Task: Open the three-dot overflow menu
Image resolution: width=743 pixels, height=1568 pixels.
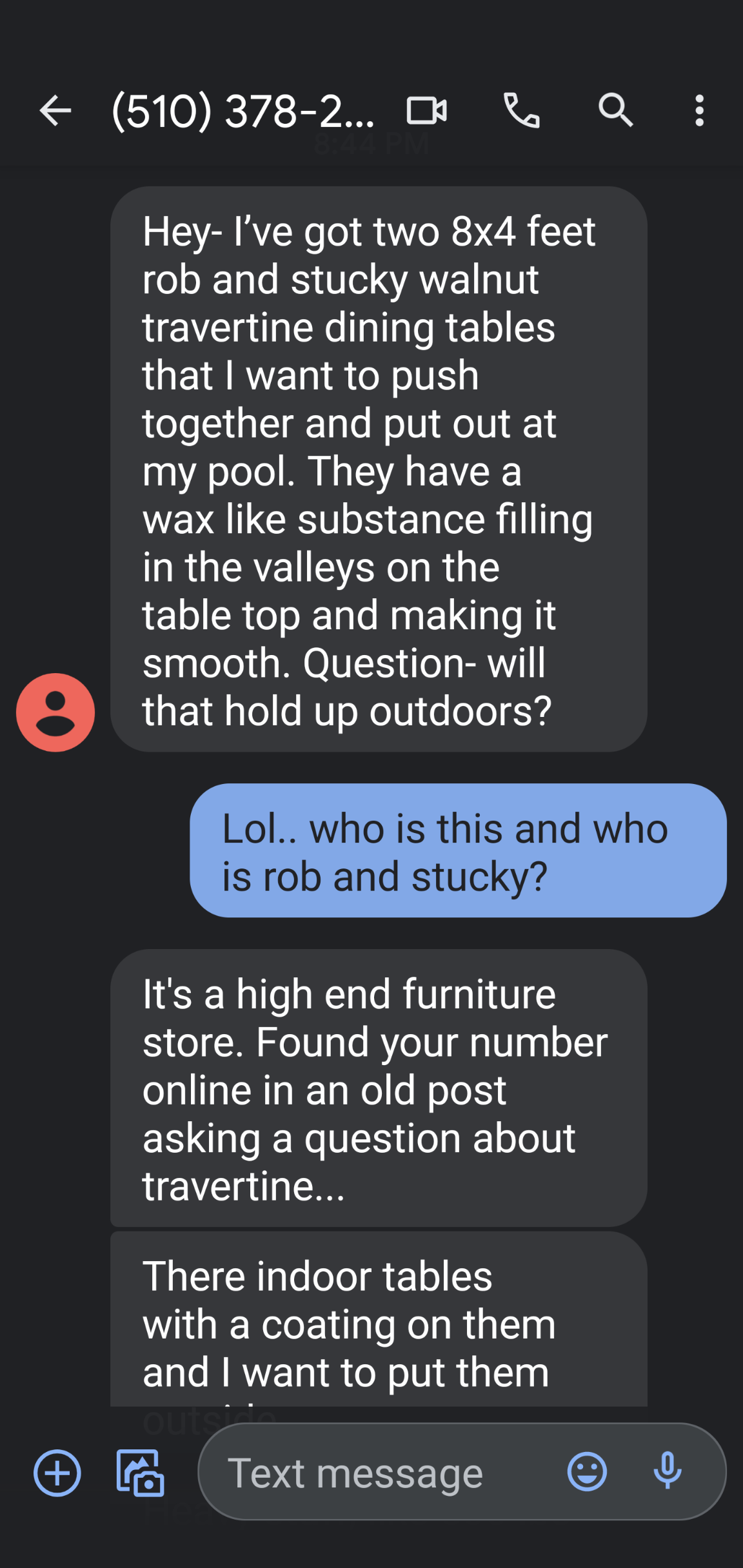Action: pyautogui.click(x=698, y=111)
